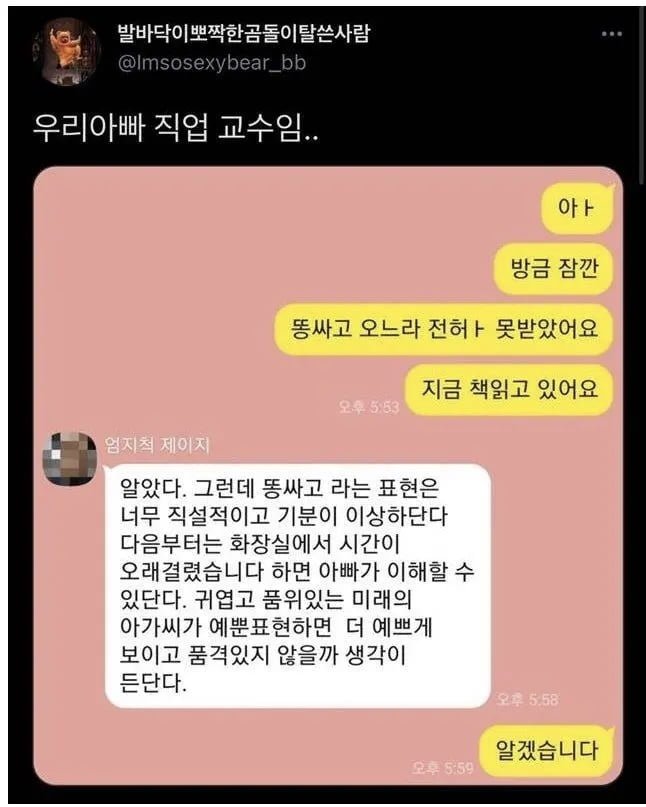Open the tweet's overflow menu

pyautogui.click(x=610, y=33)
